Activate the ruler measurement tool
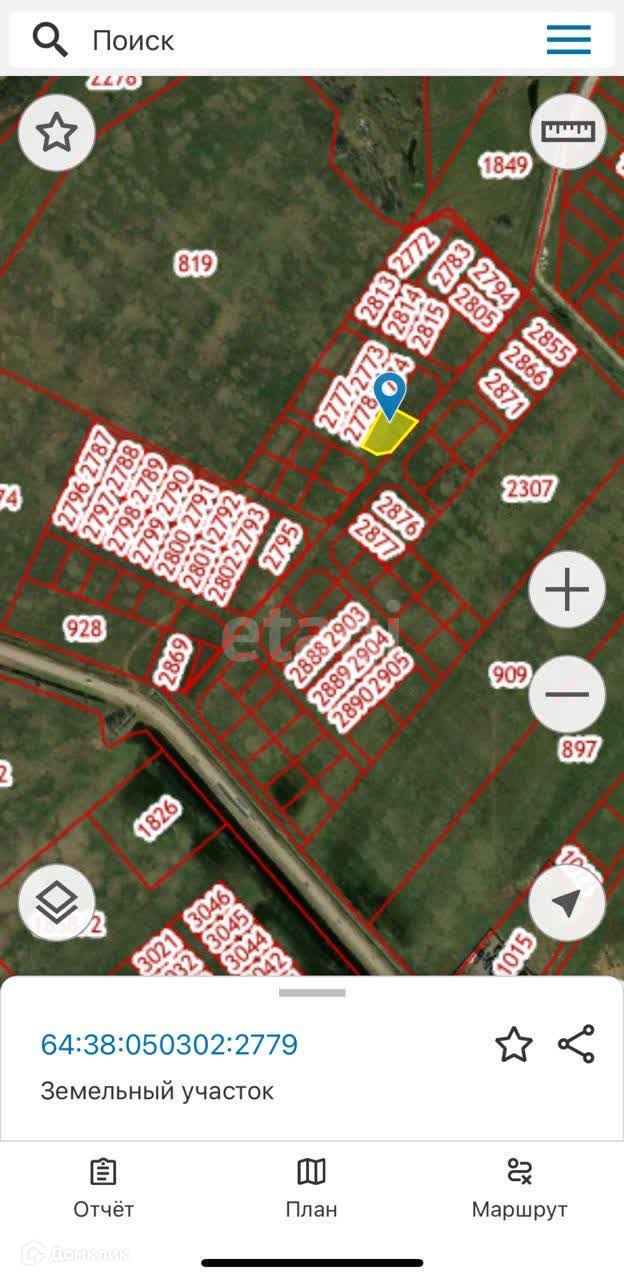The height and width of the screenshot is (1280, 624). (567, 132)
